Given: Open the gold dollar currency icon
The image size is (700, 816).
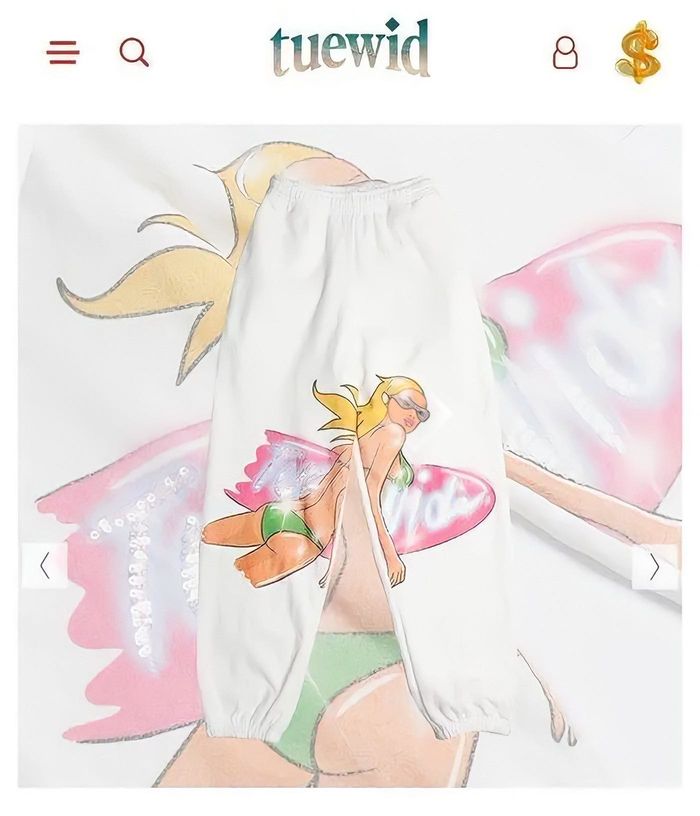Looking at the screenshot, I should 638,52.
